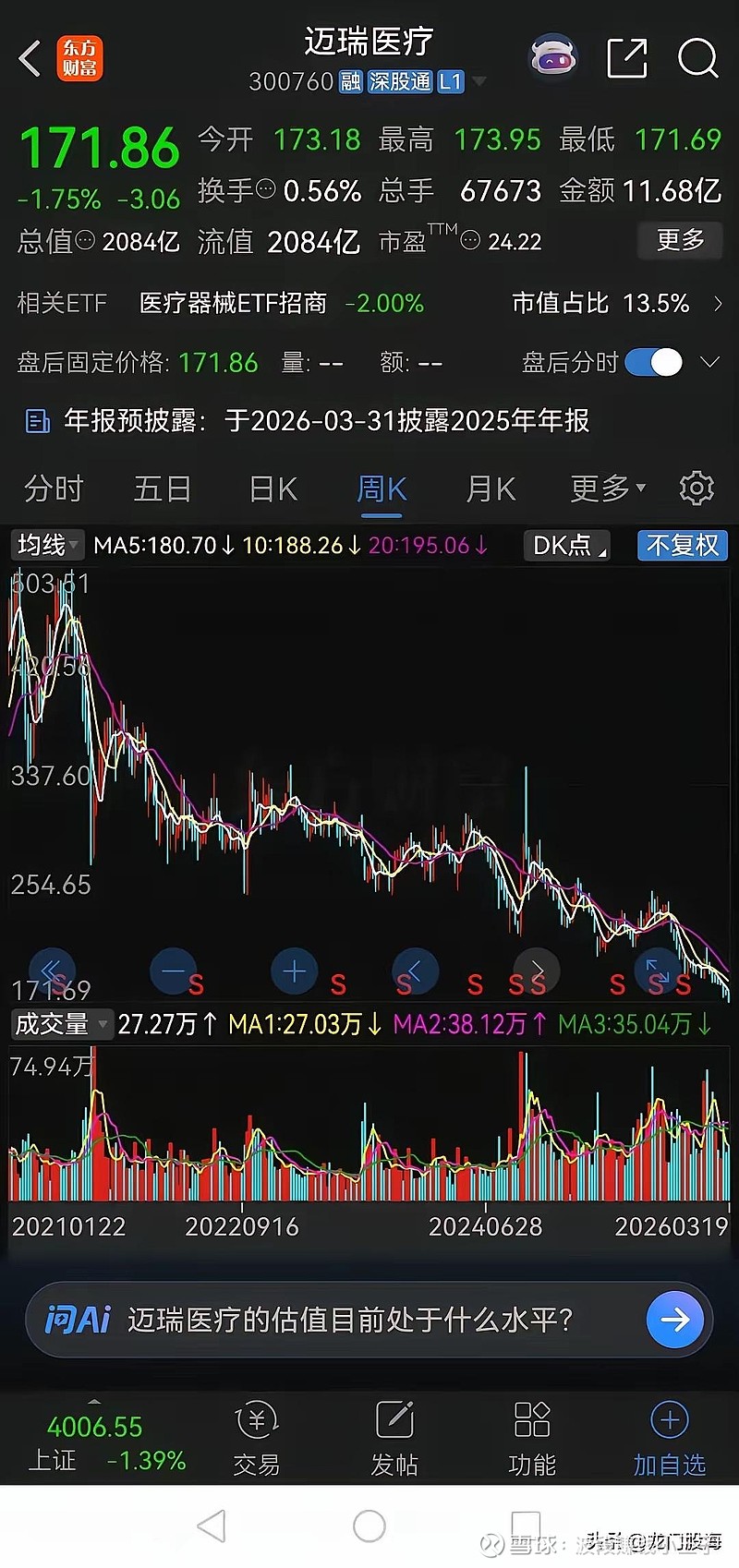Switch to the 分时 chart tab
The height and width of the screenshot is (1568, 739).
point(54,488)
